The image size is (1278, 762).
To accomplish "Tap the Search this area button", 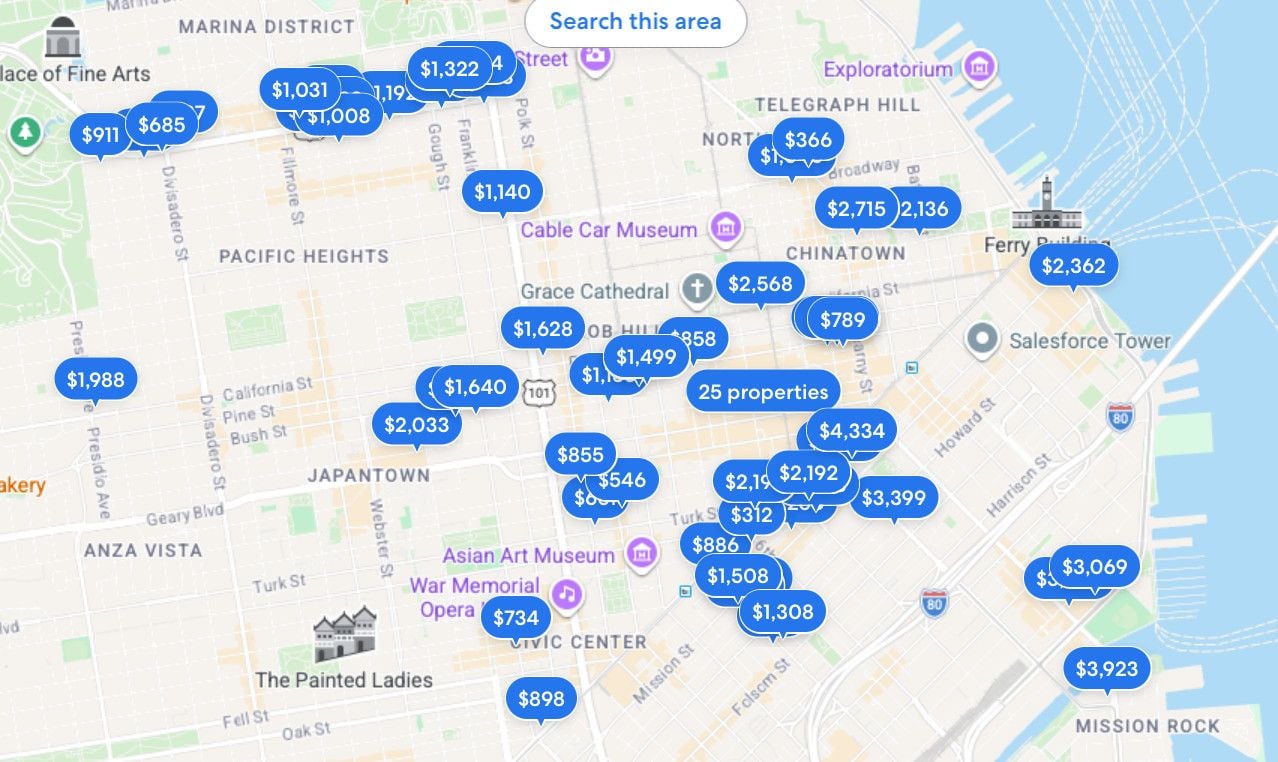I will tap(635, 22).
